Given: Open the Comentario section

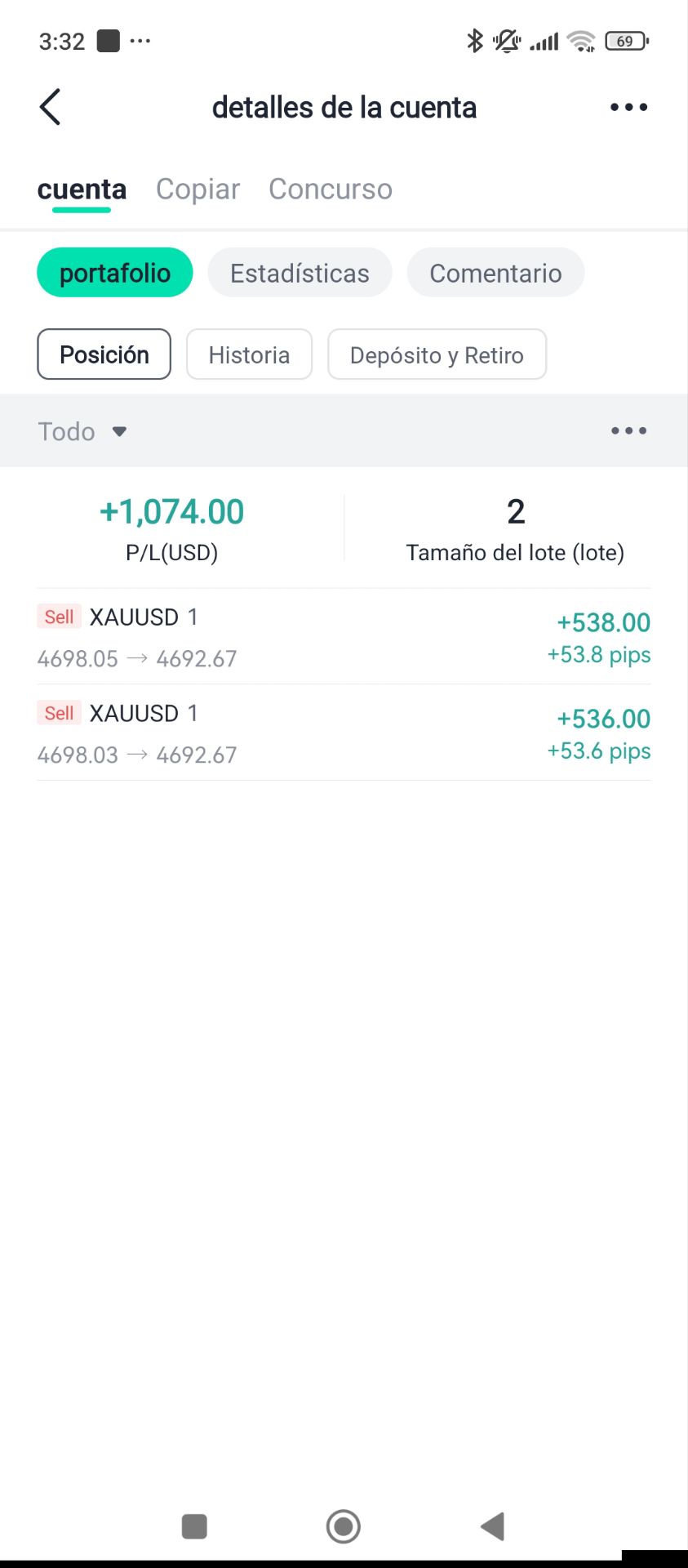Looking at the screenshot, I should click(495, 273).
